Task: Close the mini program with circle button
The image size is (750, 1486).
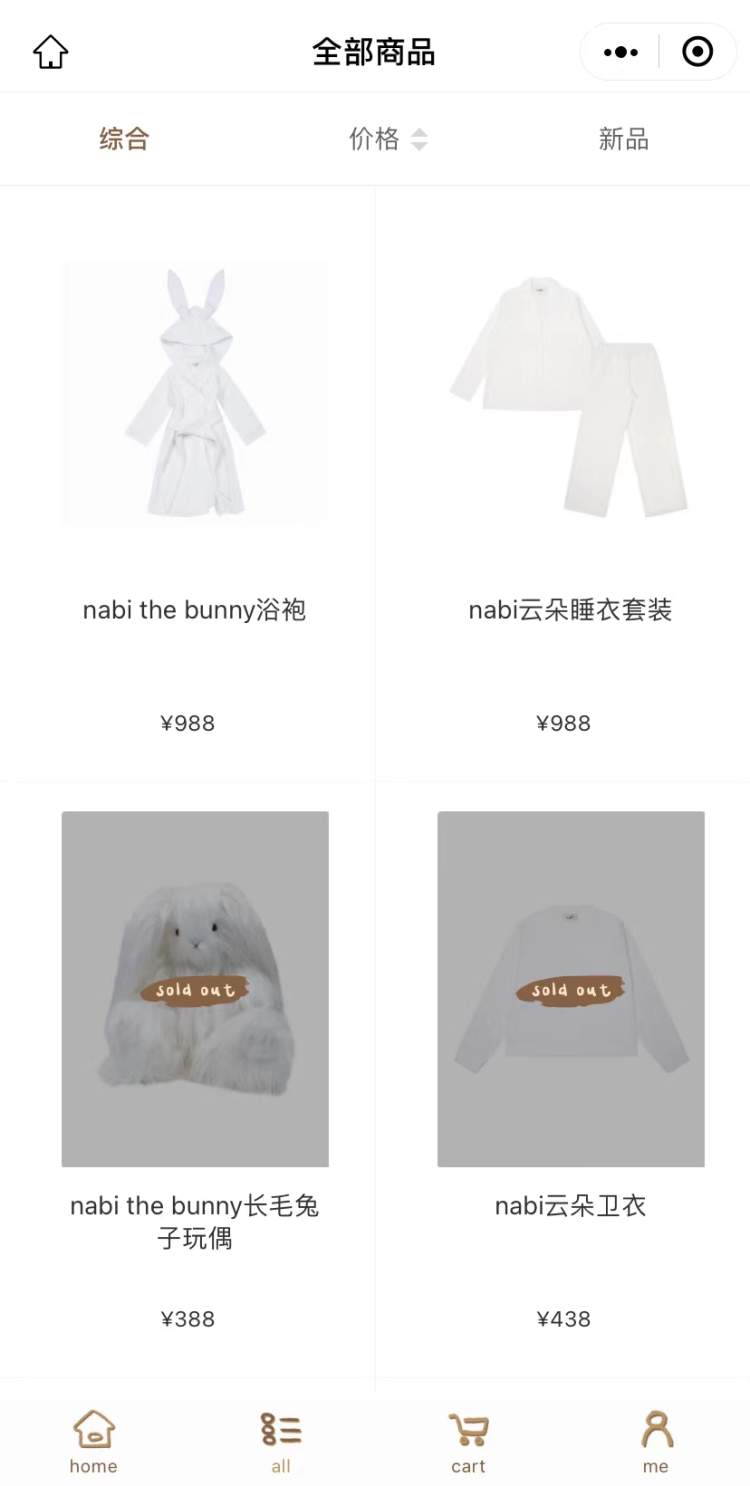Action: pyautogui.click(x=697, y=52)
